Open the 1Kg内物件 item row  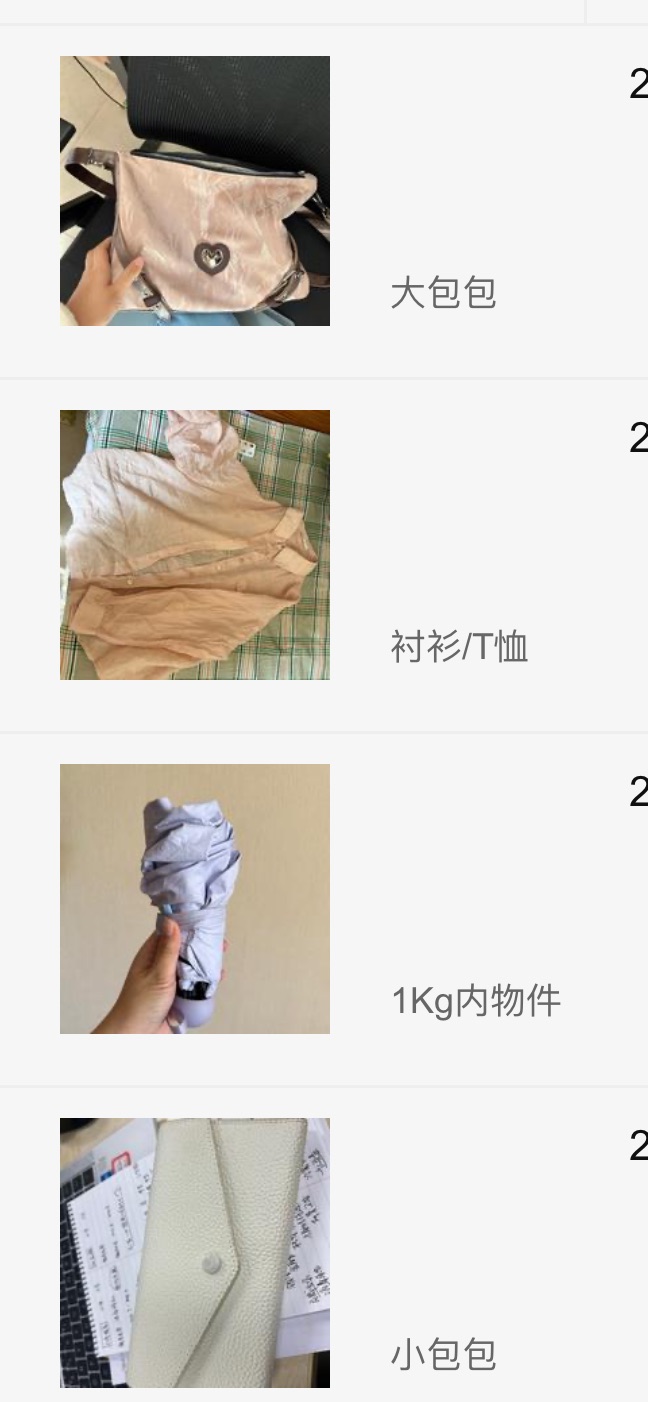(x=324, y=910)
